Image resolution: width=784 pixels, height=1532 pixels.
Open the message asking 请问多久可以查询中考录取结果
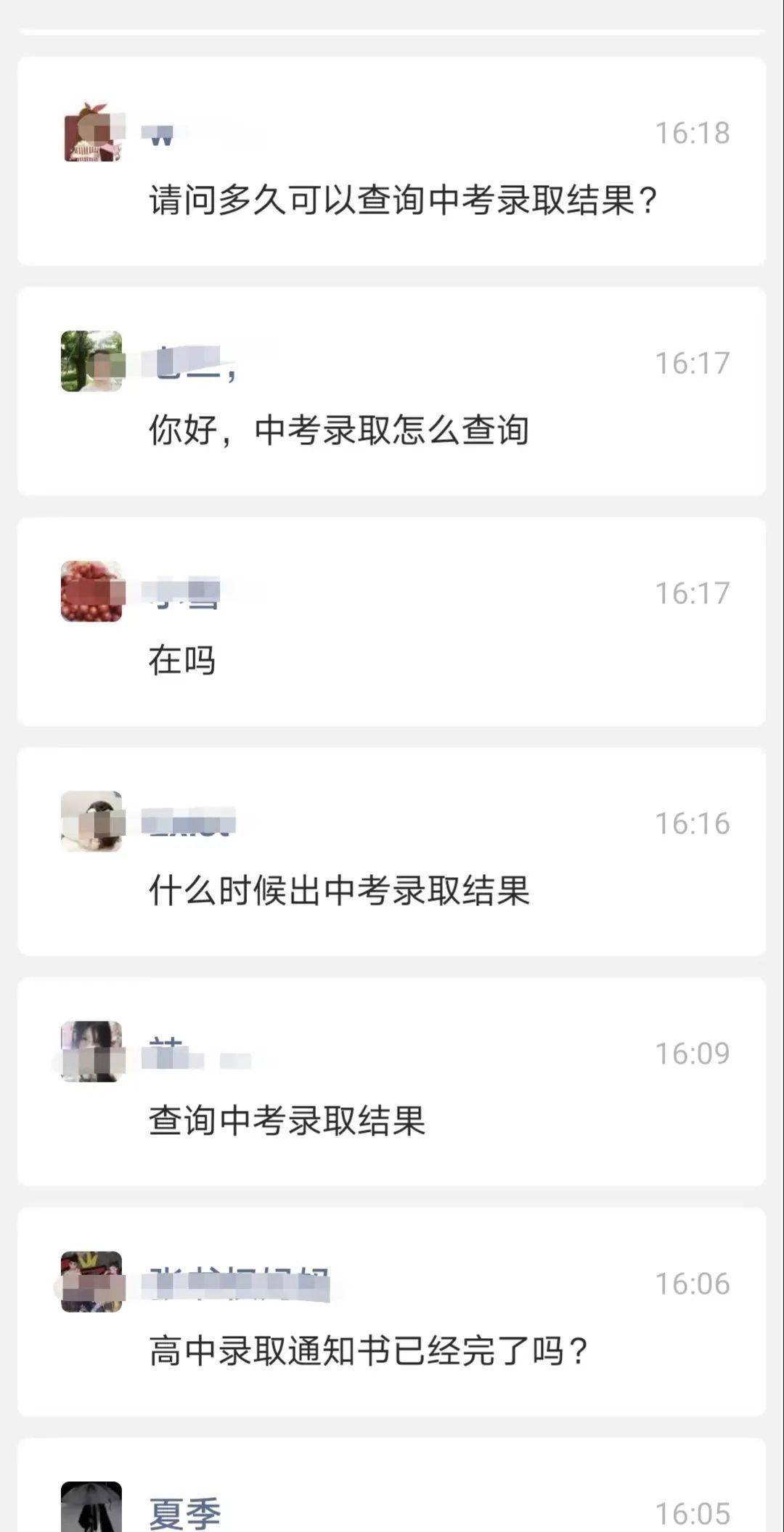point(403,200)
